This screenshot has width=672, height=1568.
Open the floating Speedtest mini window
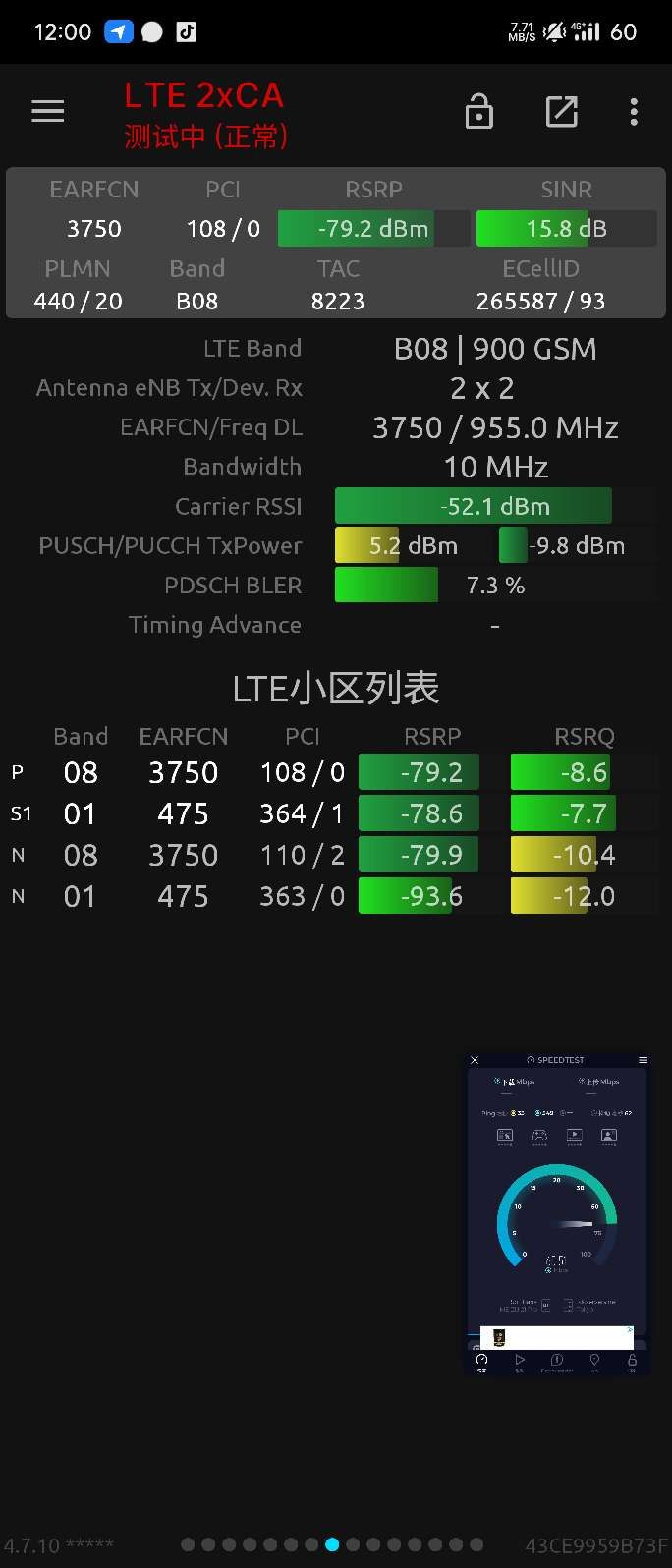tap(557, 1213)
